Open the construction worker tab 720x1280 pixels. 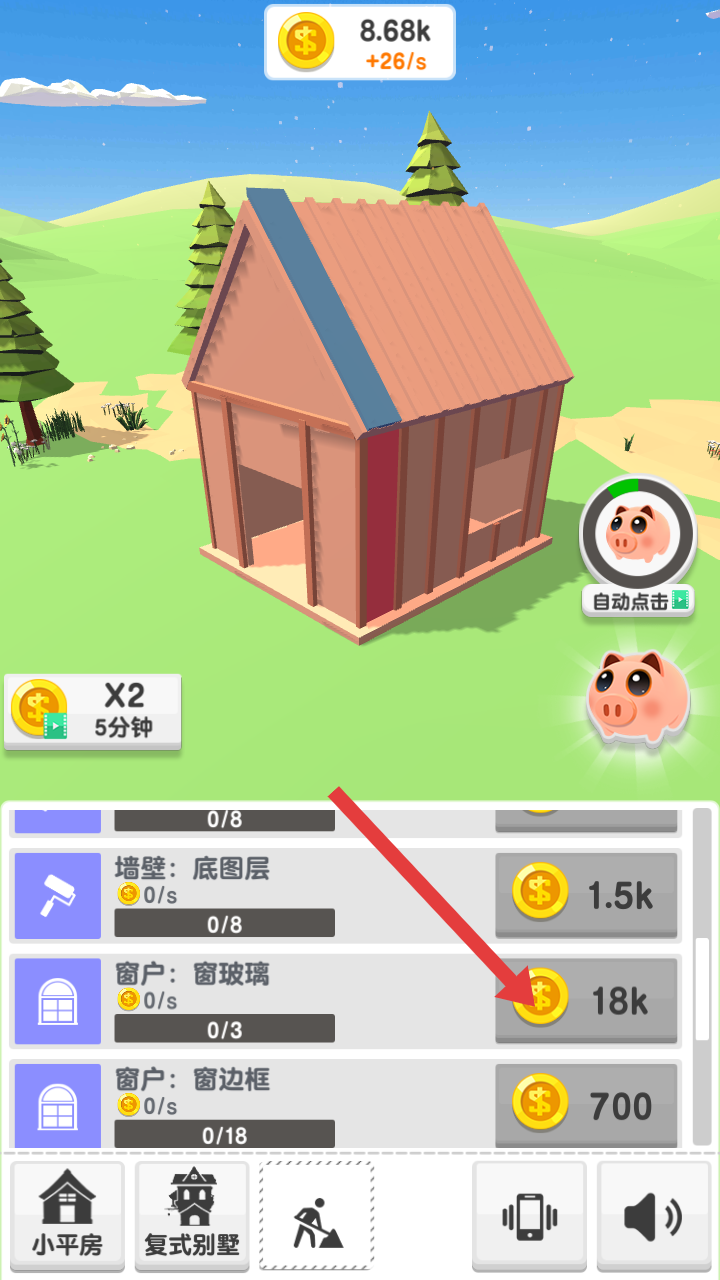pyautogui.click(x=316, y=1215)
